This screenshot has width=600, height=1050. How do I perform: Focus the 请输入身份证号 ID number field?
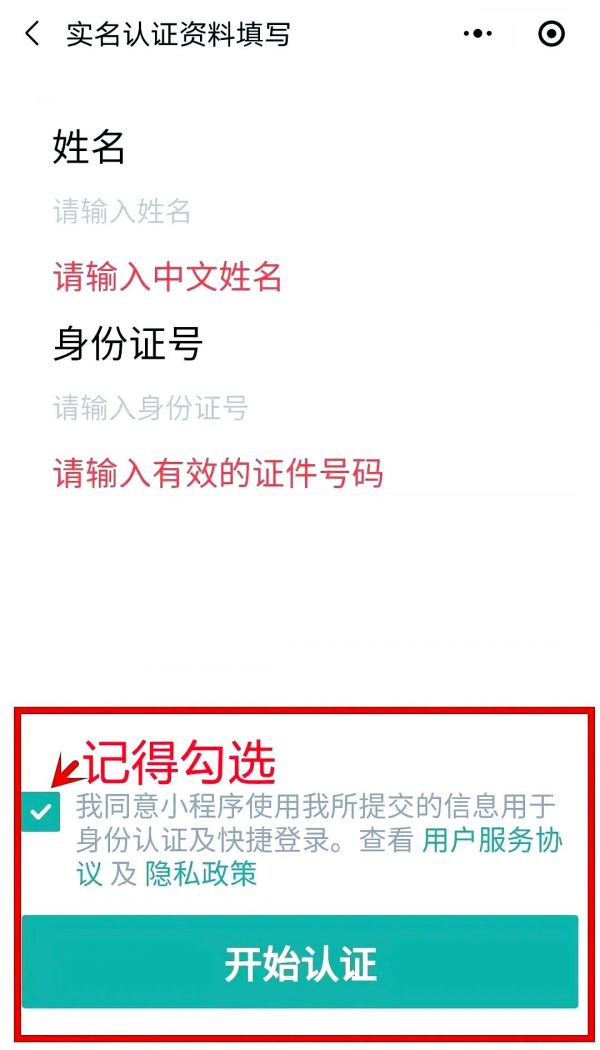click(x=300, y=408)
